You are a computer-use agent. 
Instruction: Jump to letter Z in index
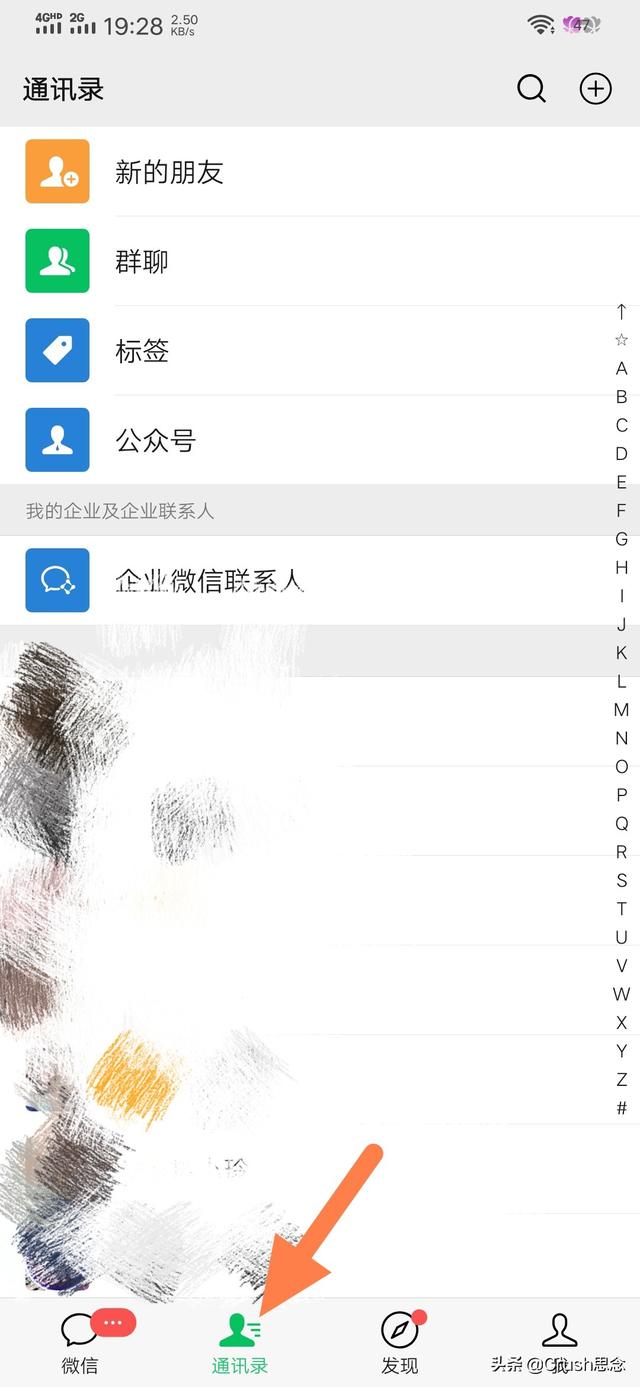click(621, 1080)
